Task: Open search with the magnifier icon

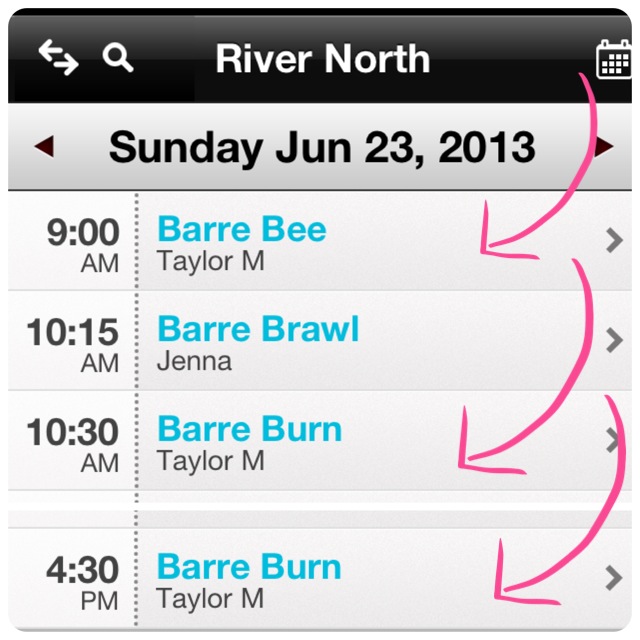Action: tap(118, 58)
